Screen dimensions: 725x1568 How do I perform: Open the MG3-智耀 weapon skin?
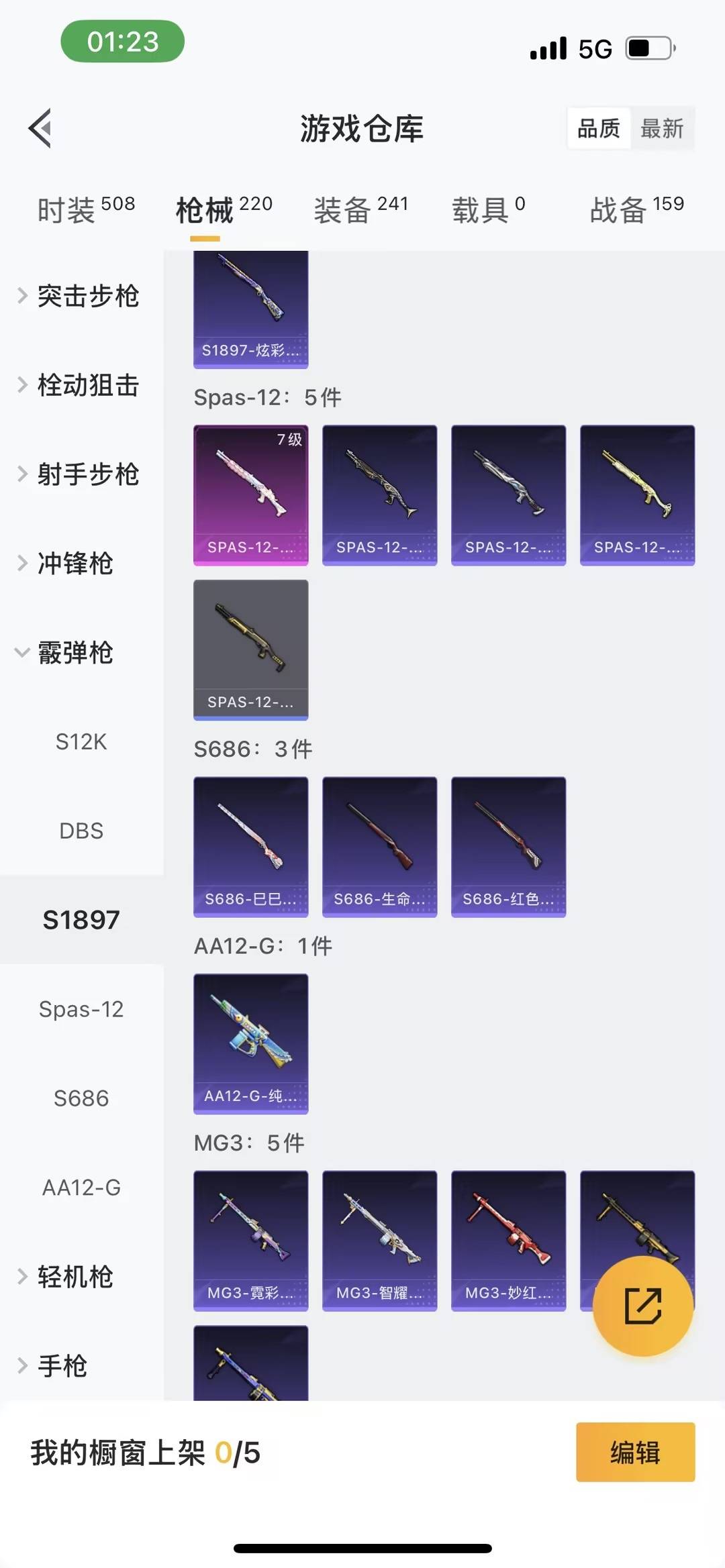(x=379, y=1241)
